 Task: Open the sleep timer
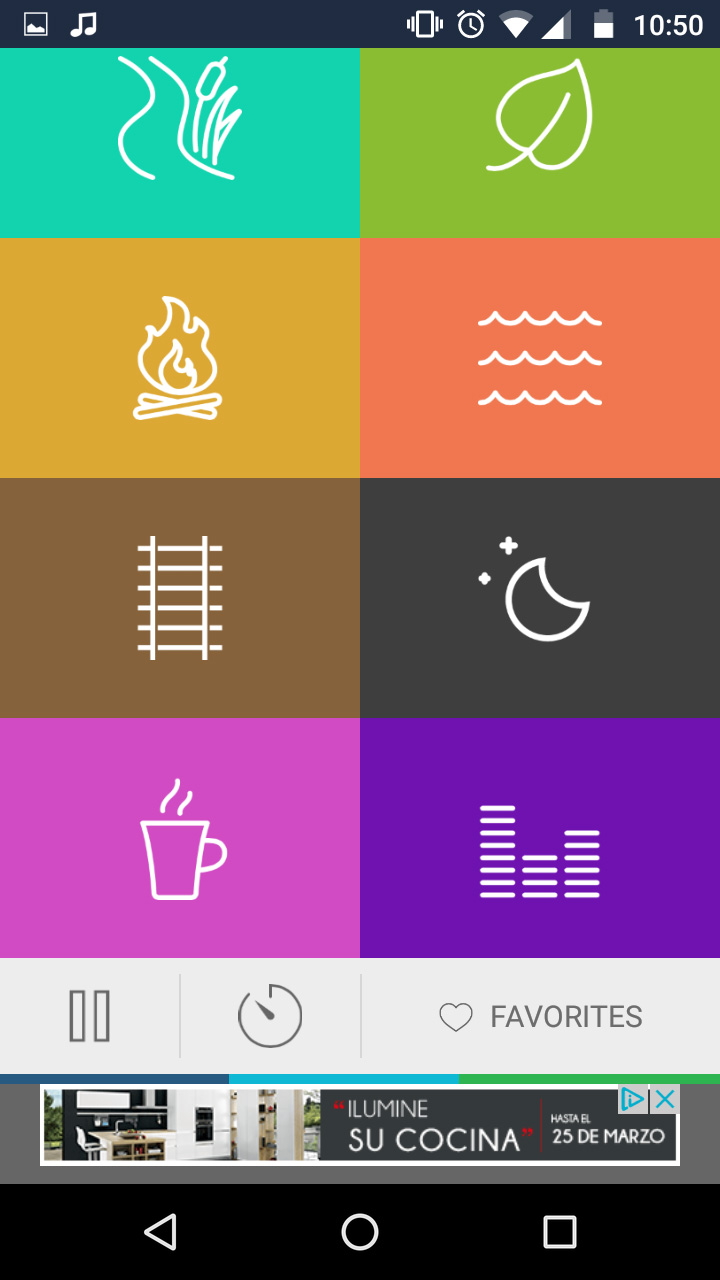(x=270, y=1016)
